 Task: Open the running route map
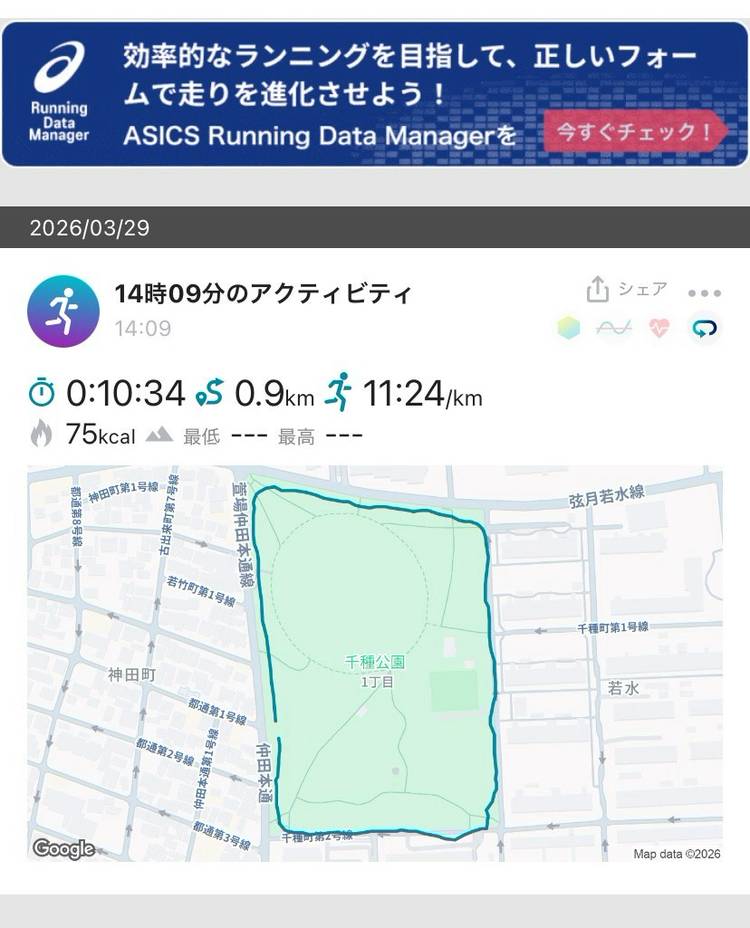pos(375,663)
